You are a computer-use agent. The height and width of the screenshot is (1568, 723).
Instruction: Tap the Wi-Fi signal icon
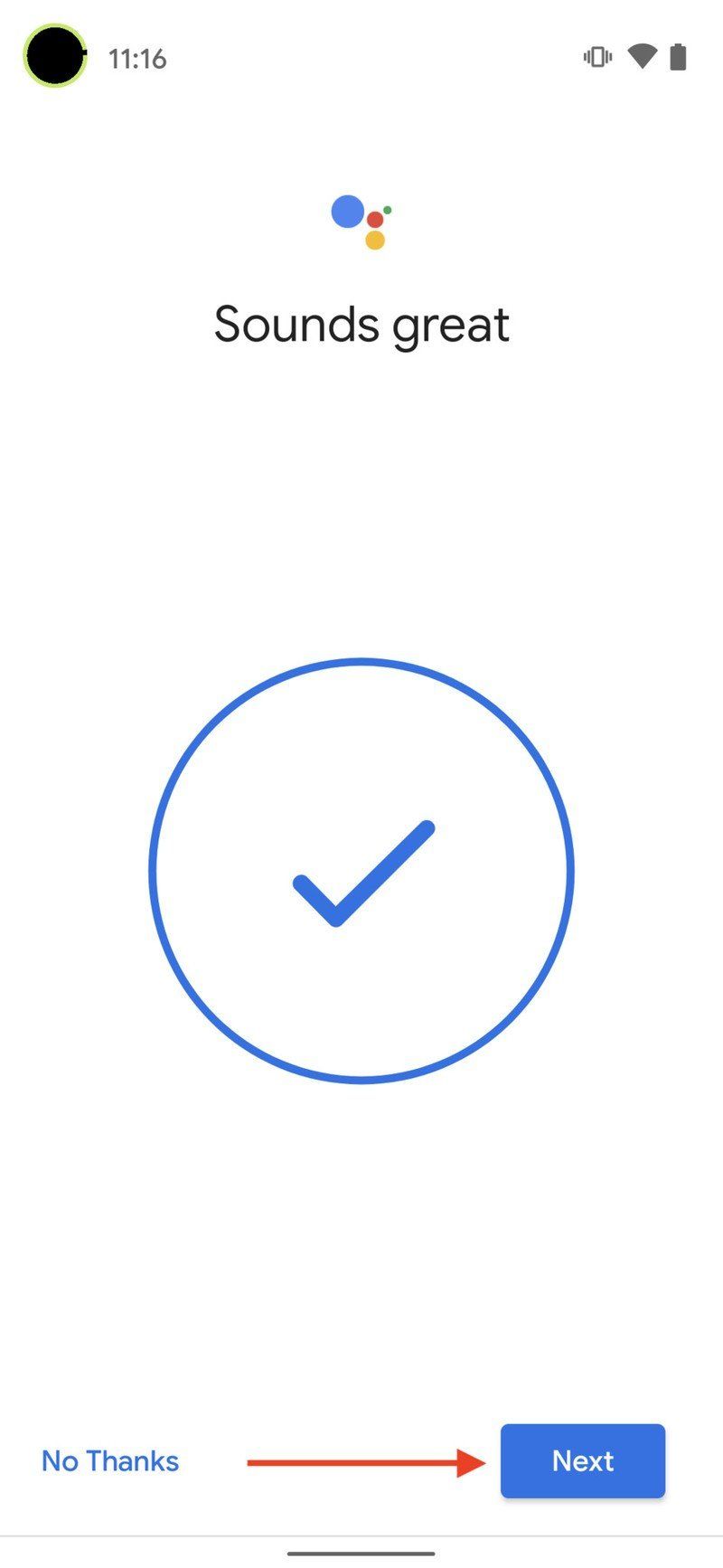click(x=641, y=56)
